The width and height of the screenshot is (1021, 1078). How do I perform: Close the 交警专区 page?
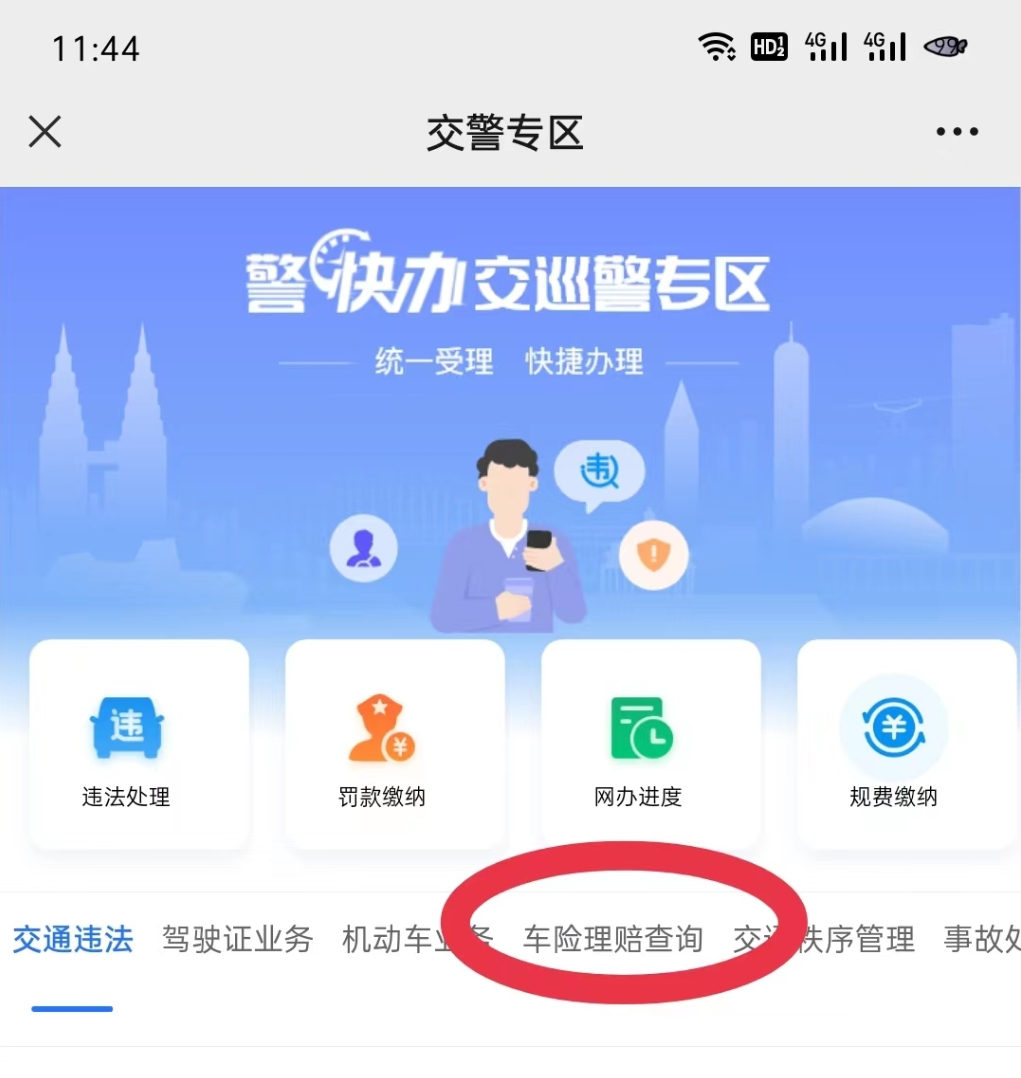(x=45, y=132)
